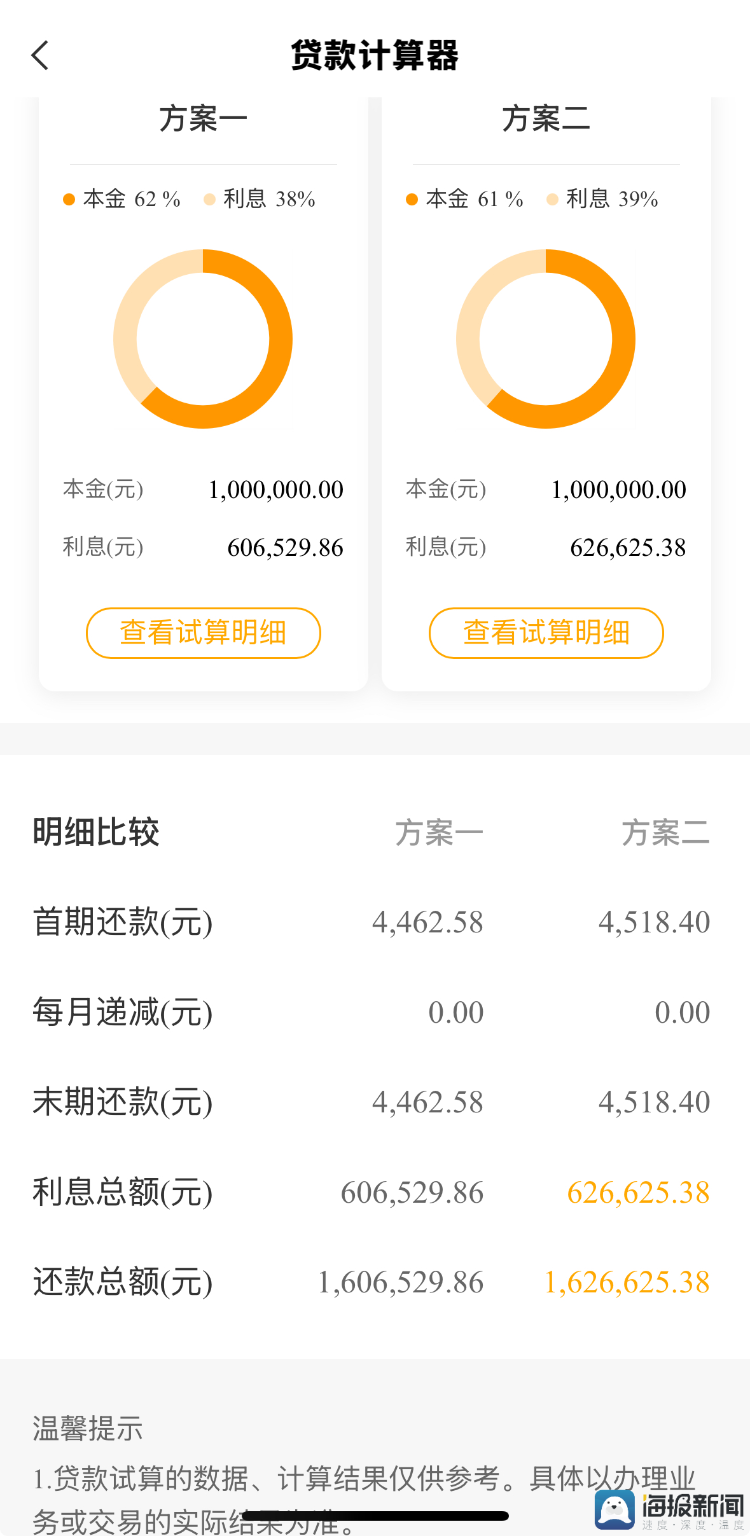Tap the back arrow to exit 贷款计算器

pos(39,56)
